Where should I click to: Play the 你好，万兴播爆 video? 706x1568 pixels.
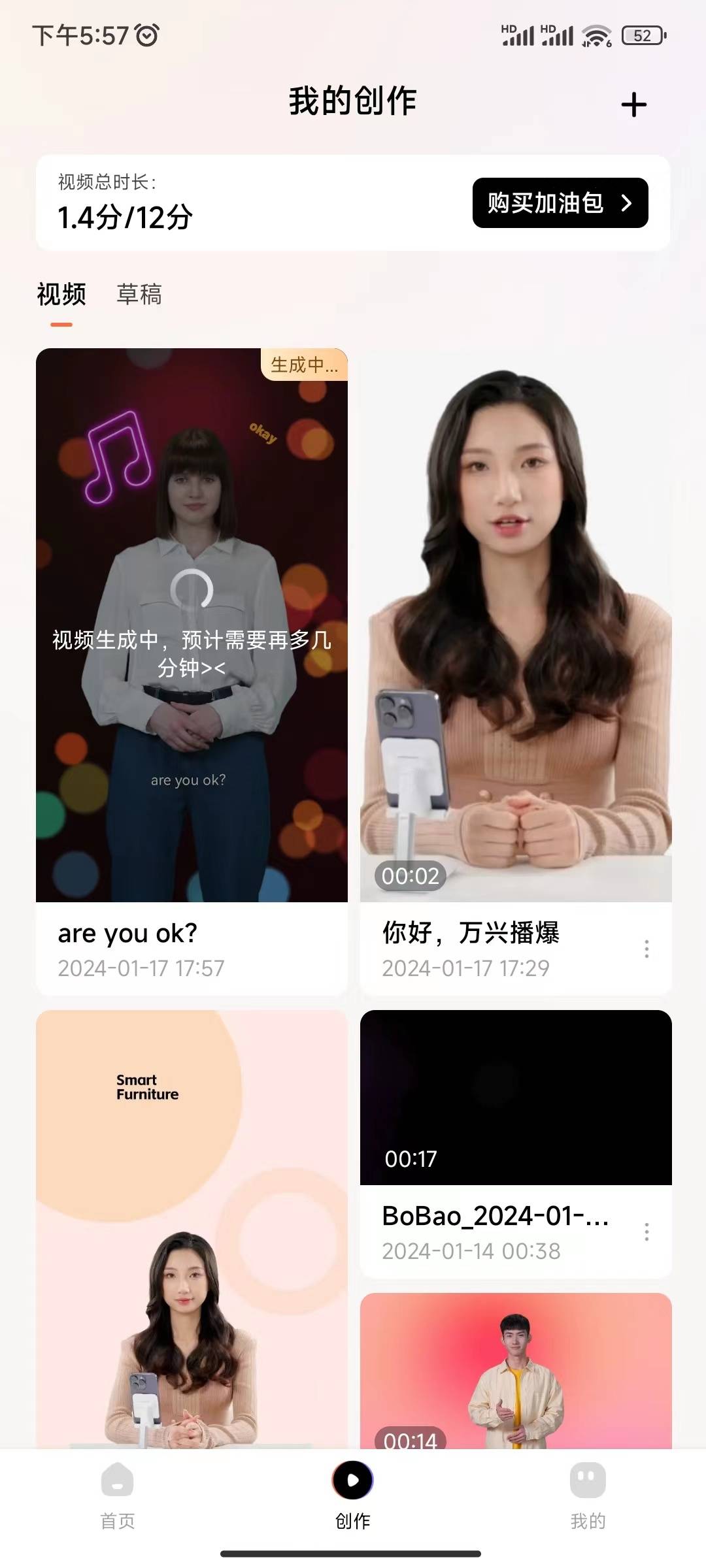point(516,621)
